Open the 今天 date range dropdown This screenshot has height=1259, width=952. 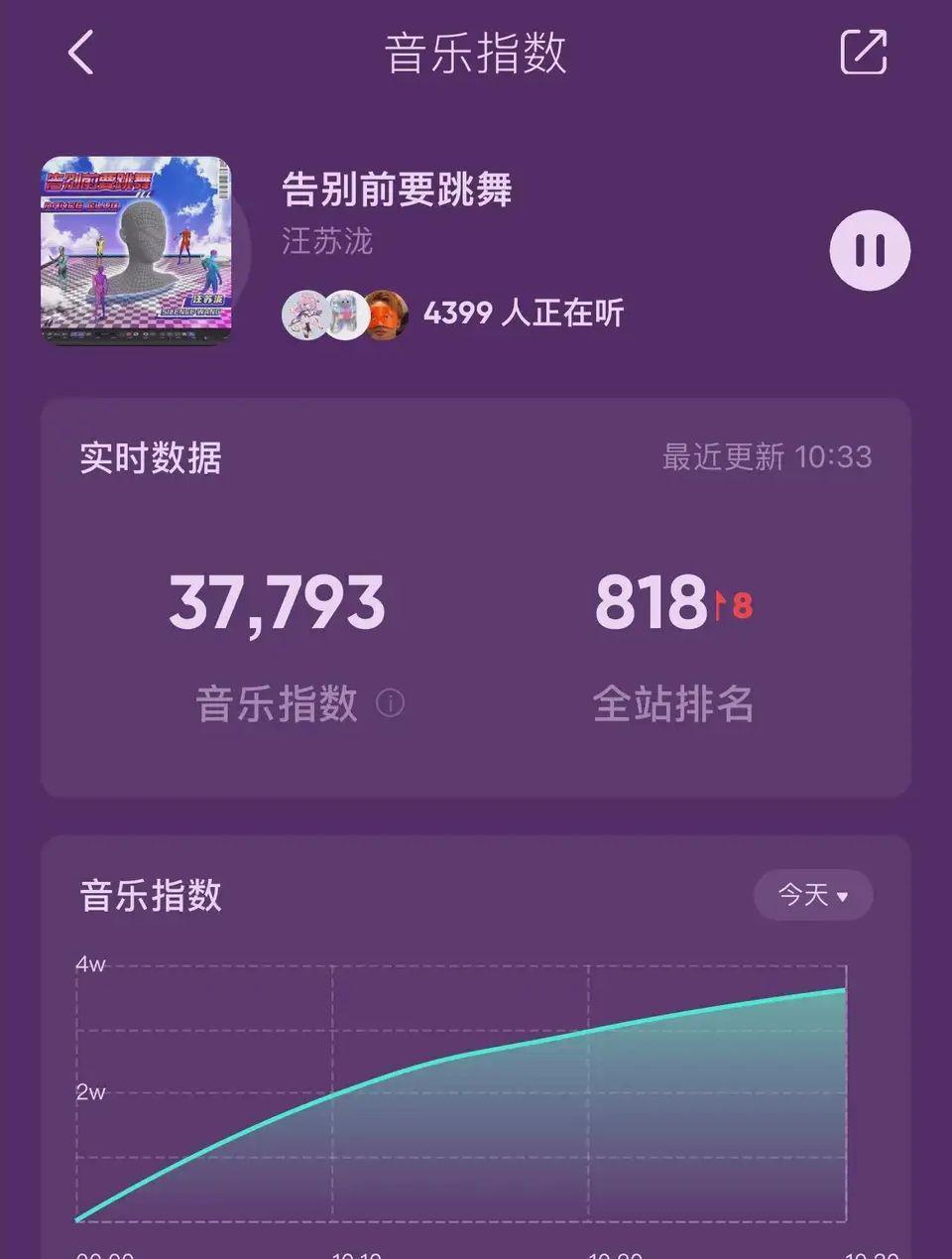[813, 894]
